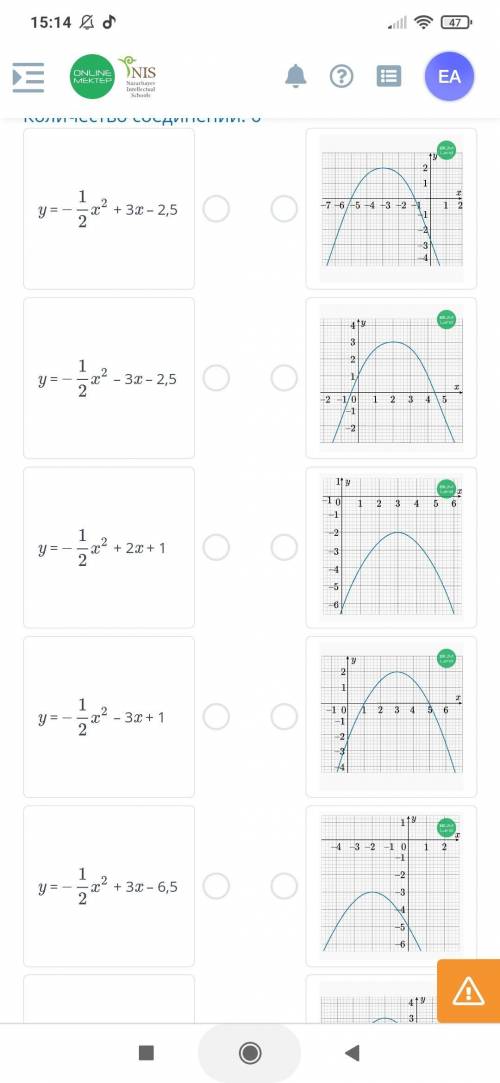The width and height of the screenshot is (500, 1083).
Task: Select radio button beside y = −½x² + 2x + 1
Action: click(216, 547)
